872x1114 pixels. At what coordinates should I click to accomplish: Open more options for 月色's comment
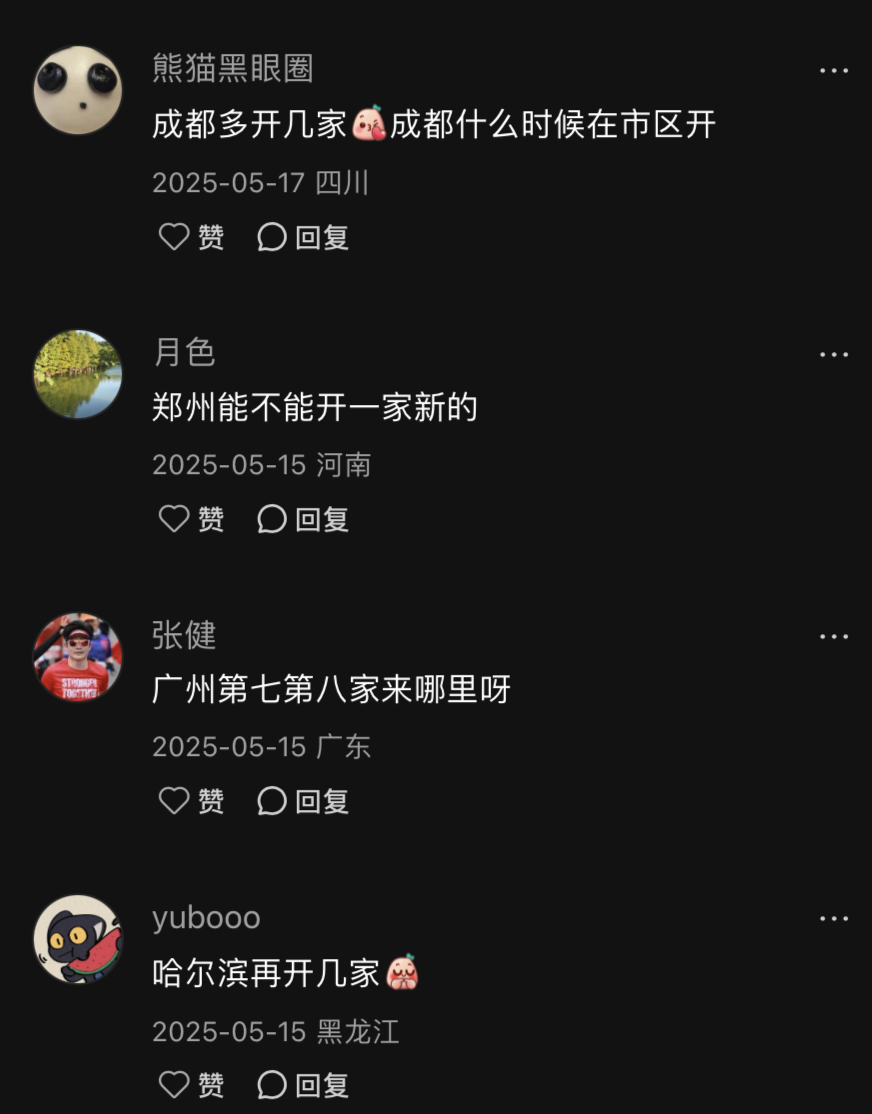point(834,355)
